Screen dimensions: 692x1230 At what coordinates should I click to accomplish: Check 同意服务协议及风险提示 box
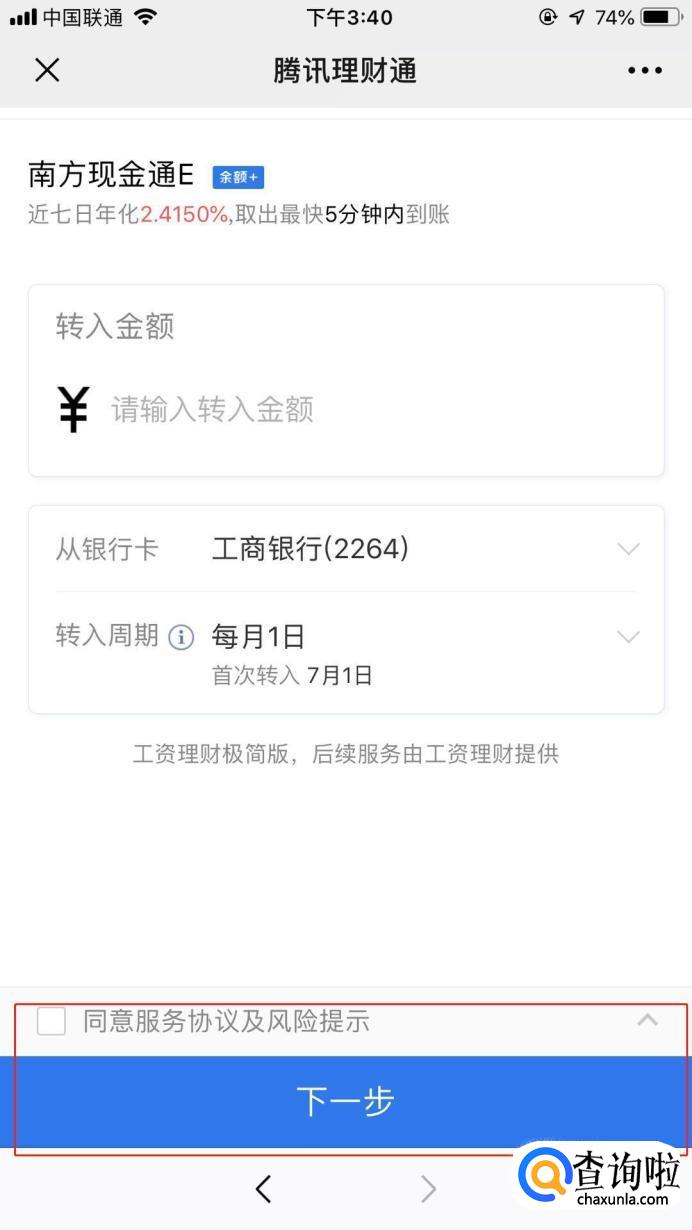51,1021
